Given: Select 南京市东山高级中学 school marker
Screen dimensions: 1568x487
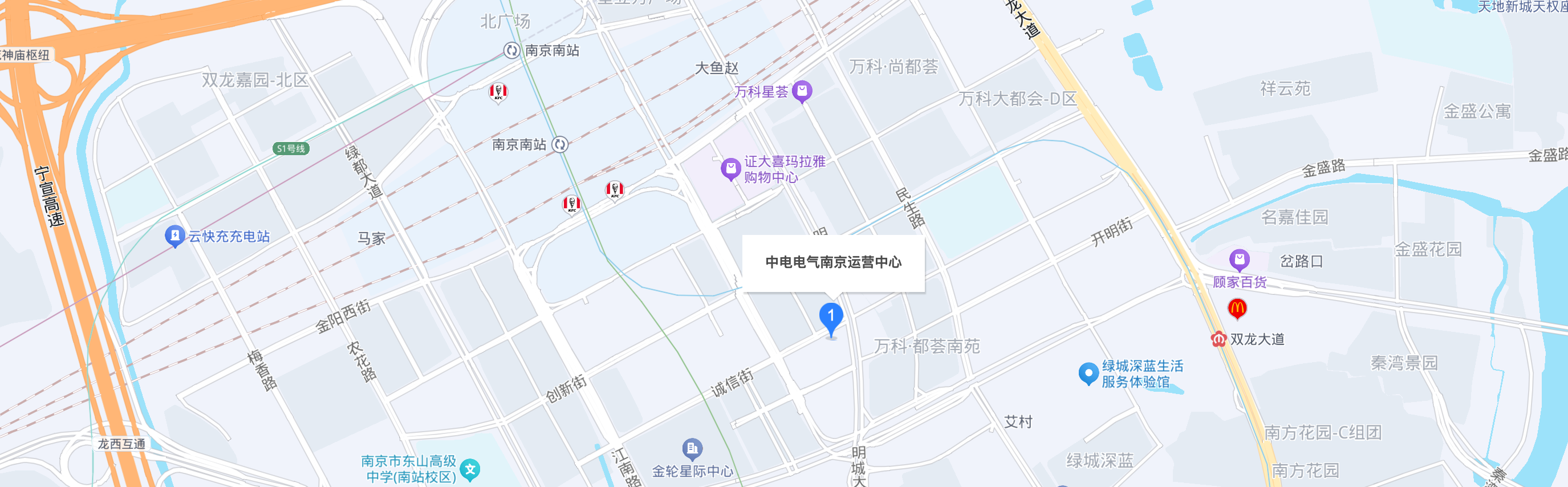Looking at the screenshot, I should coord(470,469).
